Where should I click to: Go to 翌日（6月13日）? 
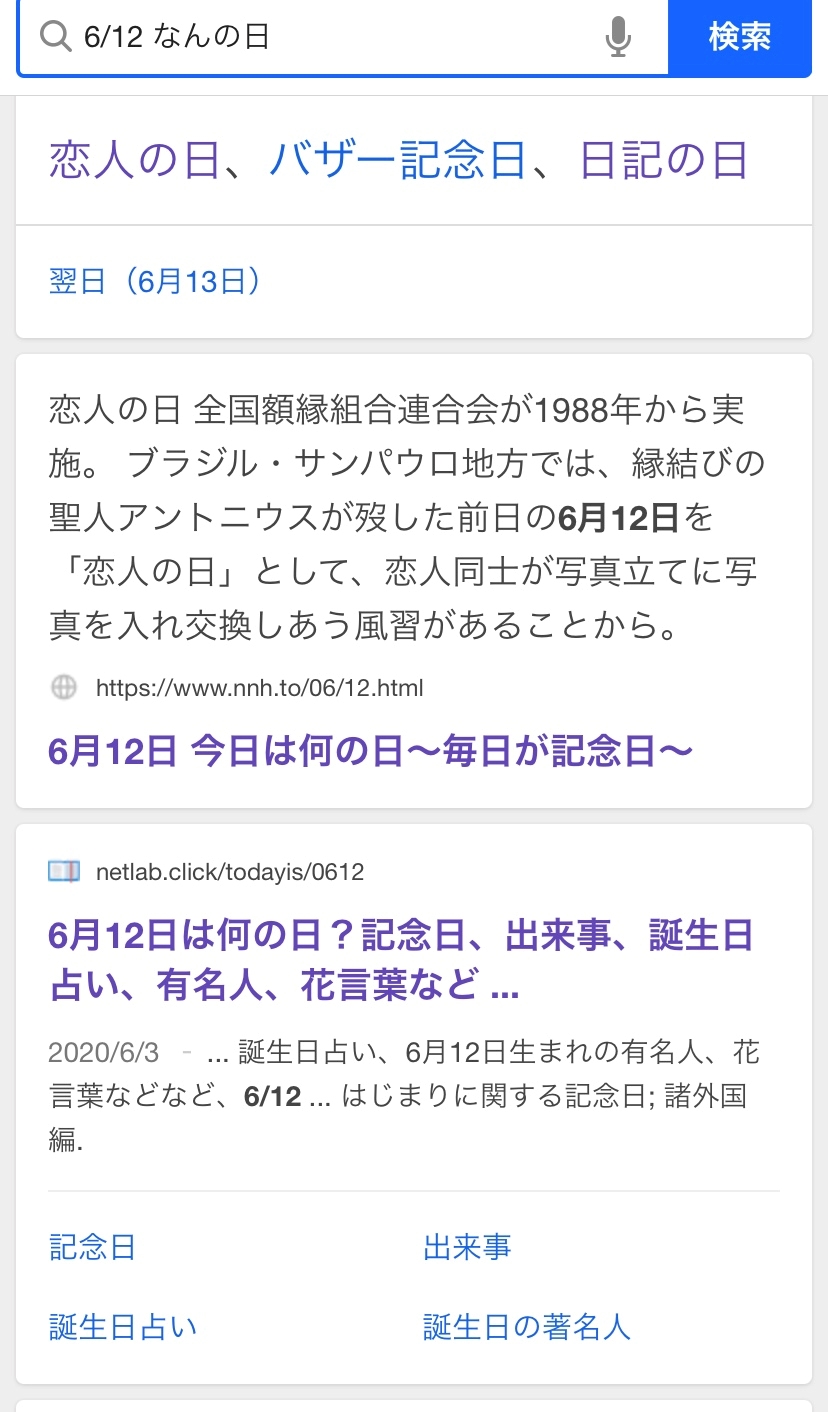[x=155, y=282]
